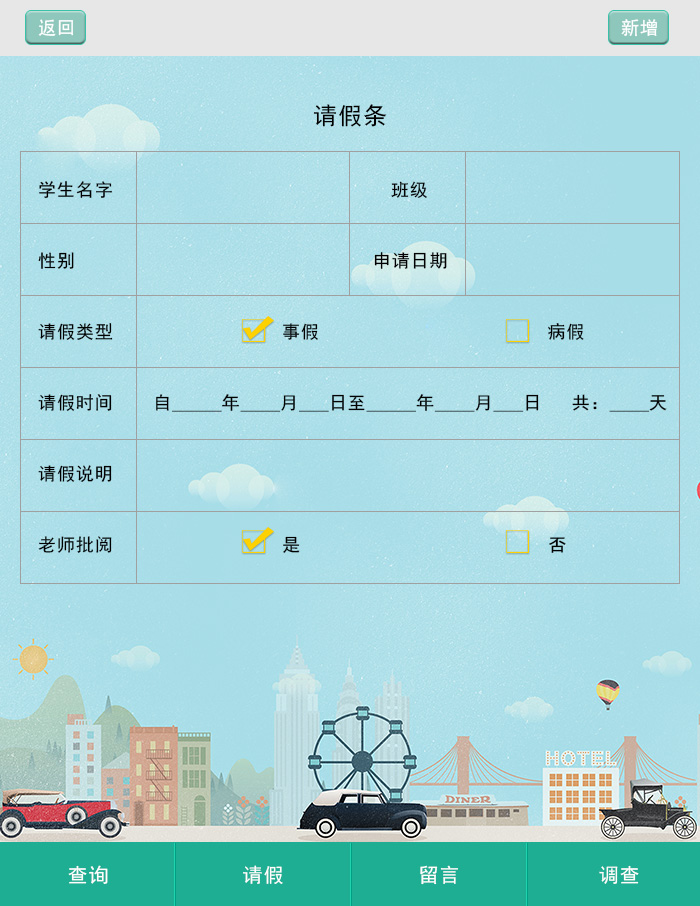Tap the 学生名字 input field
700x906 pixels.
[243, 188]
